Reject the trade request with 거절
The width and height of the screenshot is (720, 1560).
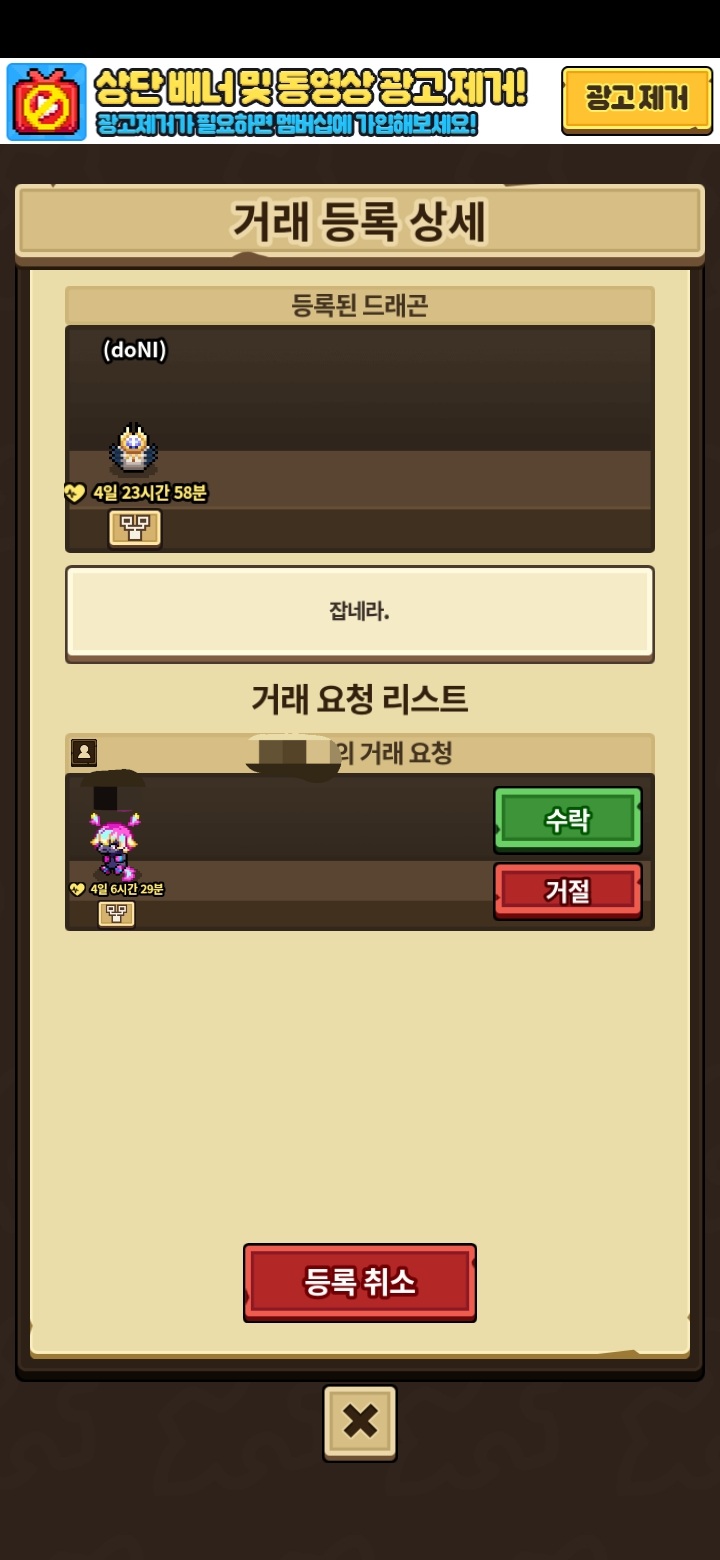click(x=567, y=890)
